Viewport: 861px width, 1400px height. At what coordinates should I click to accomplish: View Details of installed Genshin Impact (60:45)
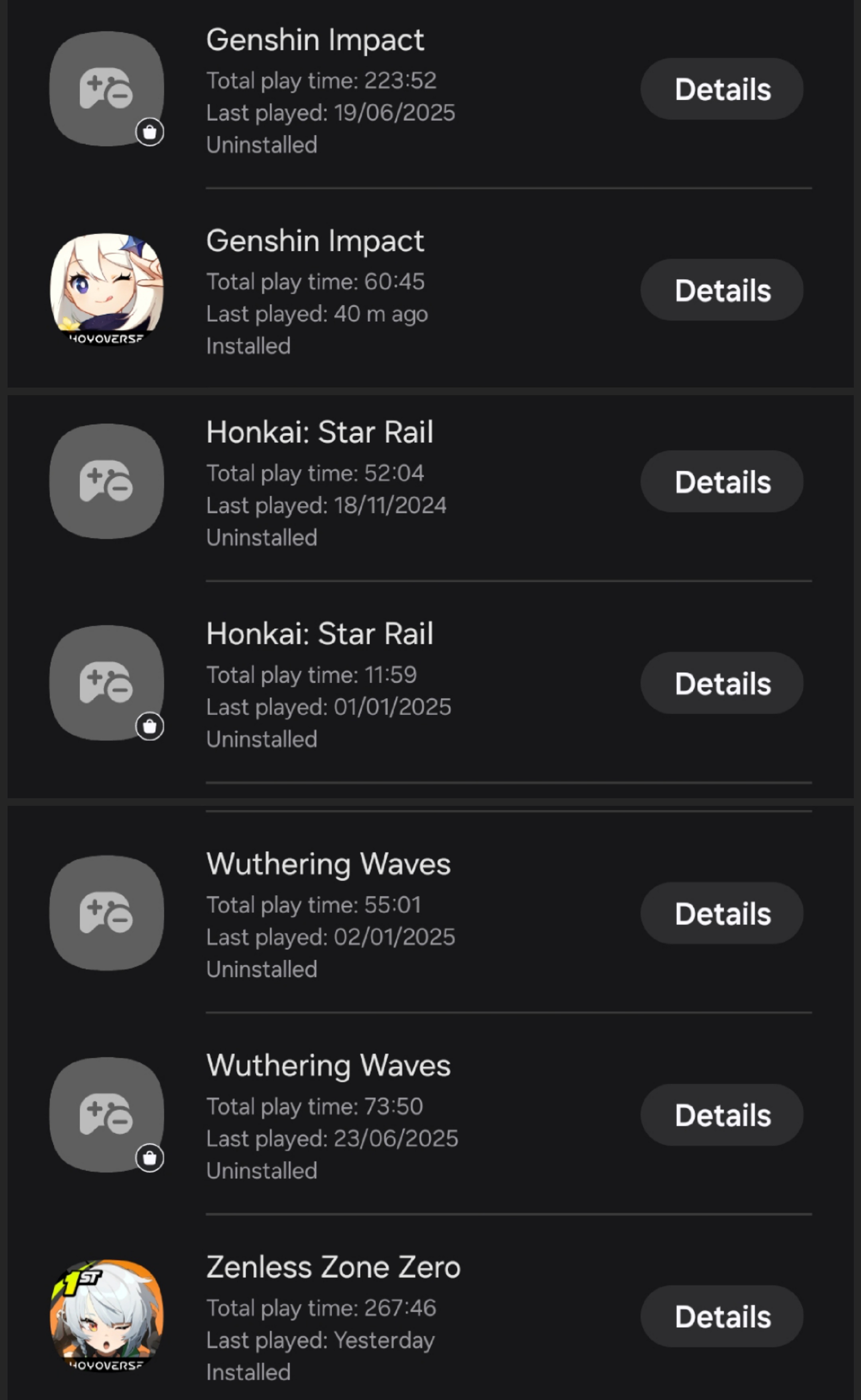tap(721, 290)
